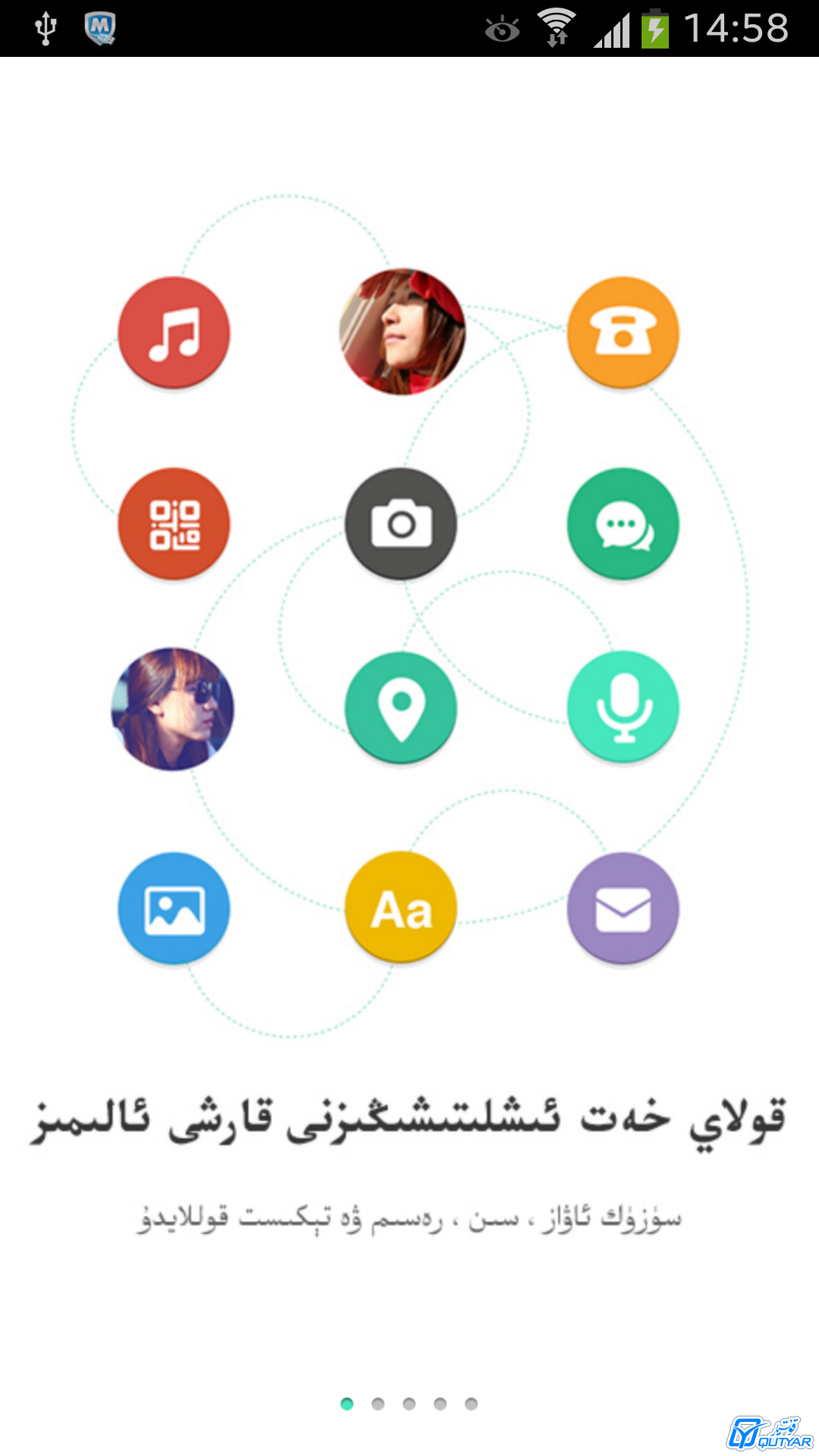Select the second page indicator dot
This screenshot has height=1456, width=819.
(x=378, y=1404)
